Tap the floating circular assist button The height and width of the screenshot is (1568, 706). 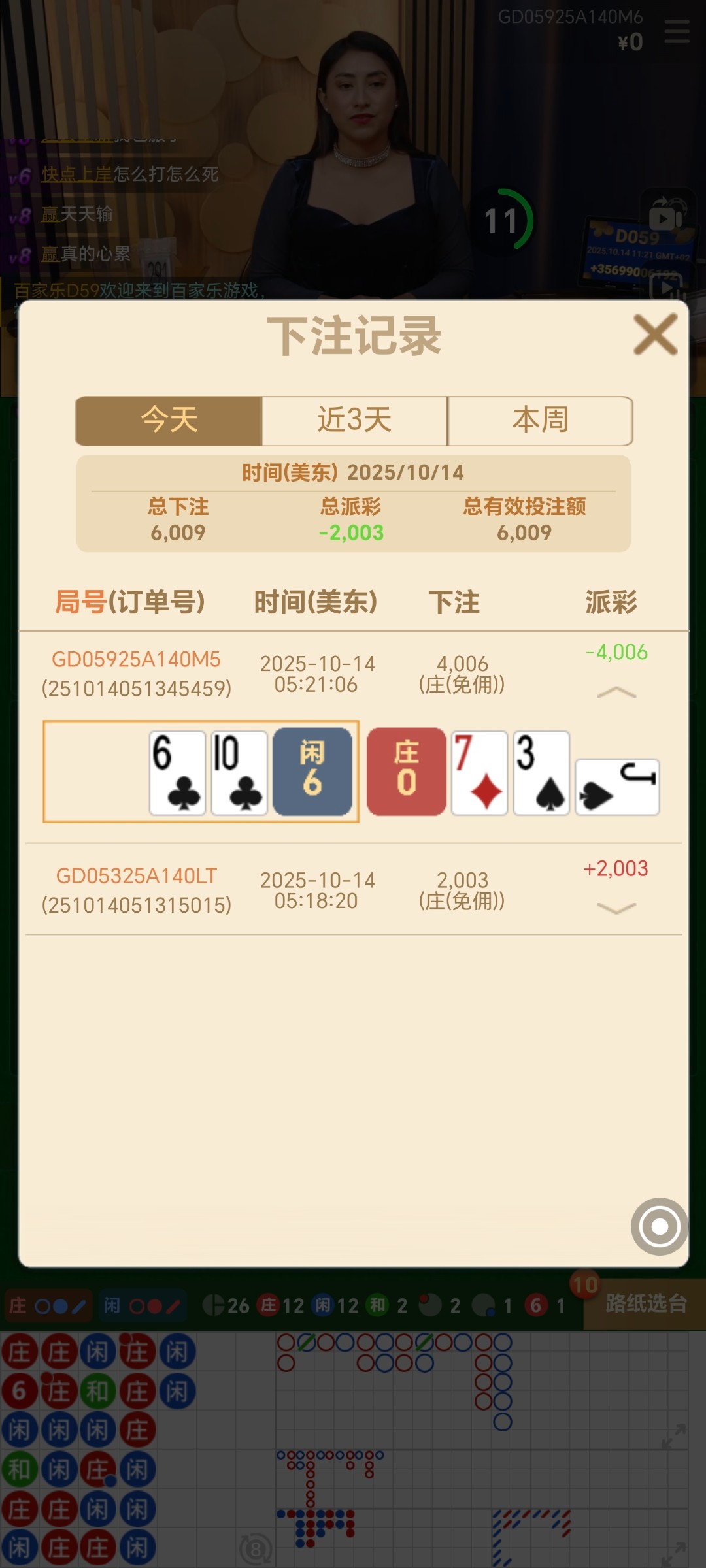[x=660, y=1226]
